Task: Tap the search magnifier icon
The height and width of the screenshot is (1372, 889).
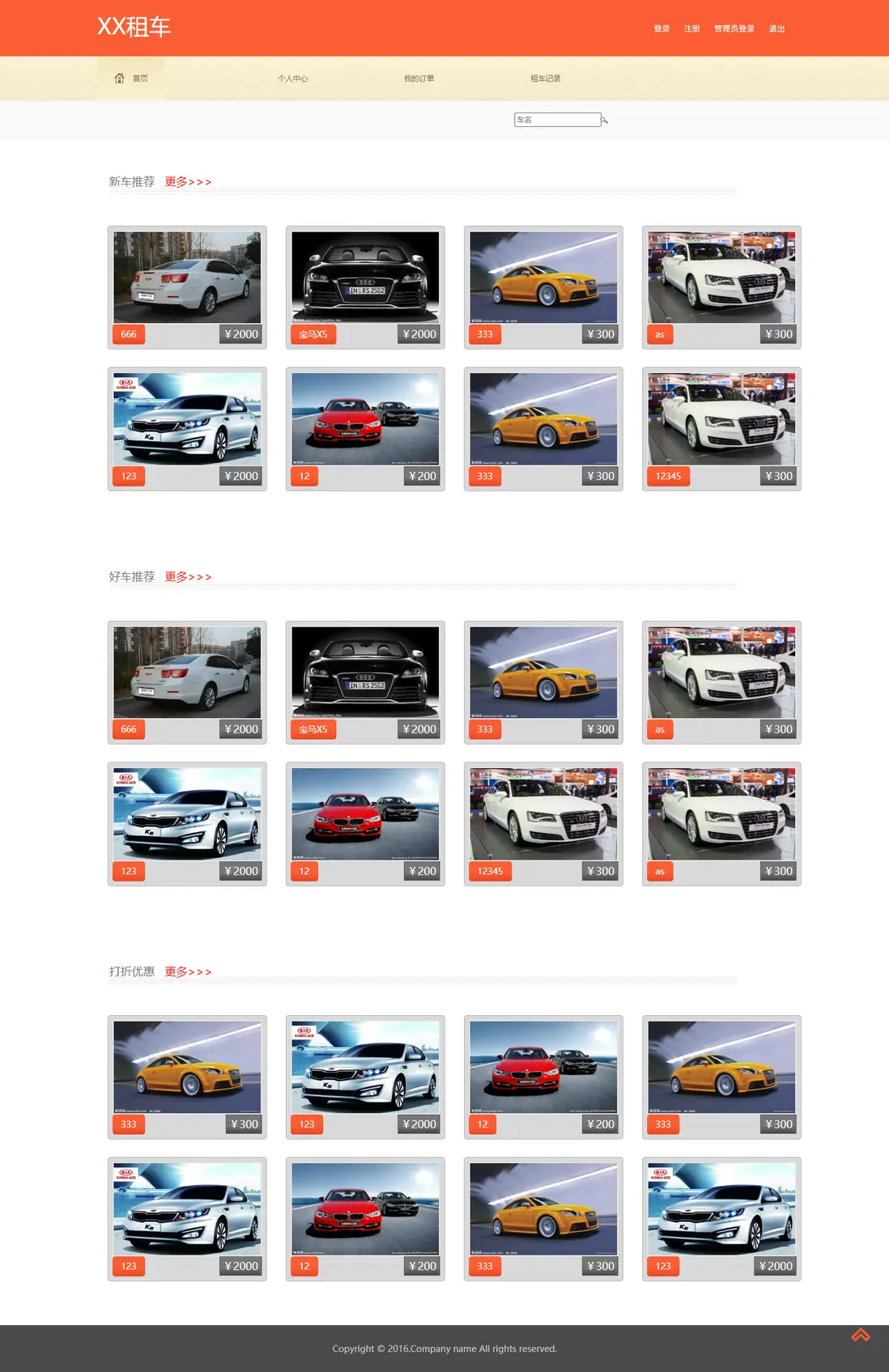Action: pos(604,120)
